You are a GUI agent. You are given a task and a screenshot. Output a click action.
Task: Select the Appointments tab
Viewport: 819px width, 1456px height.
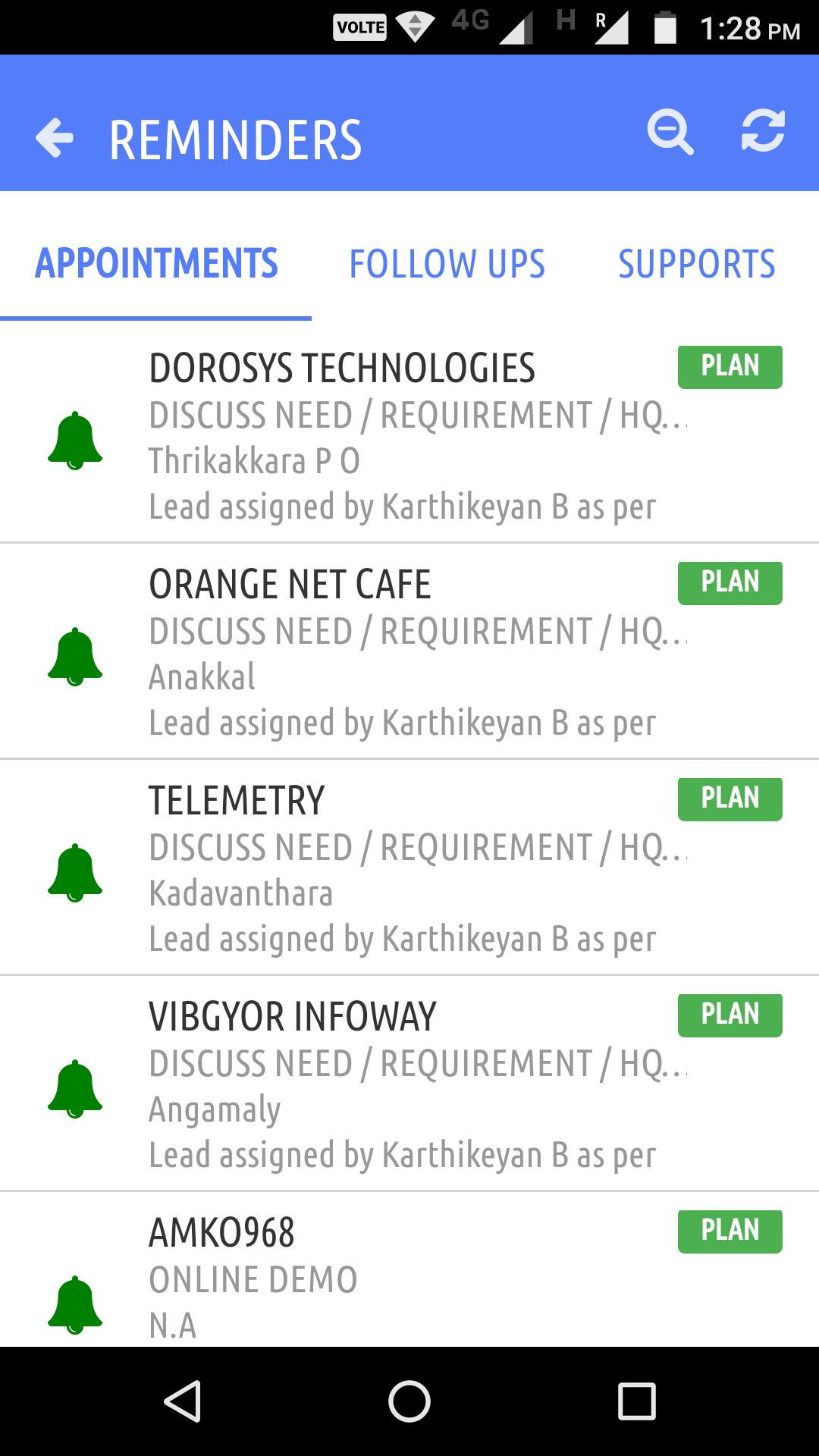pyautogui.click(x=156, y=264)
